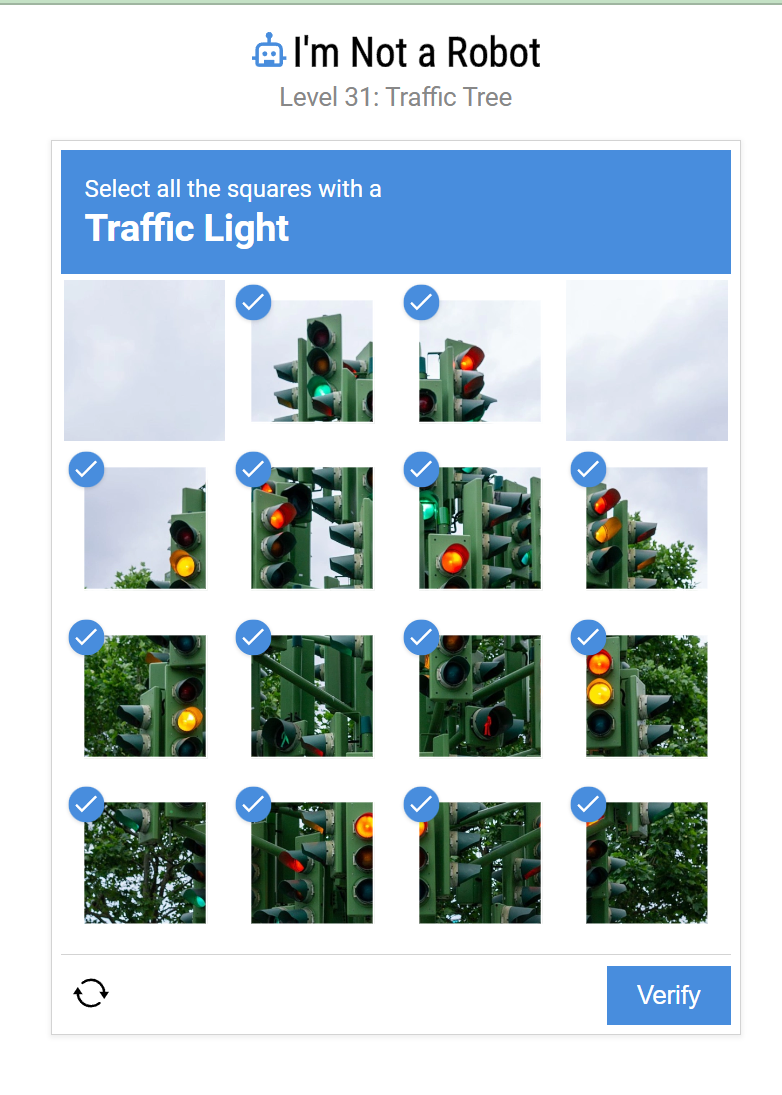Click the refresh challenge icon
This screenshot has width=782, height=1095.
click(90, 992)
